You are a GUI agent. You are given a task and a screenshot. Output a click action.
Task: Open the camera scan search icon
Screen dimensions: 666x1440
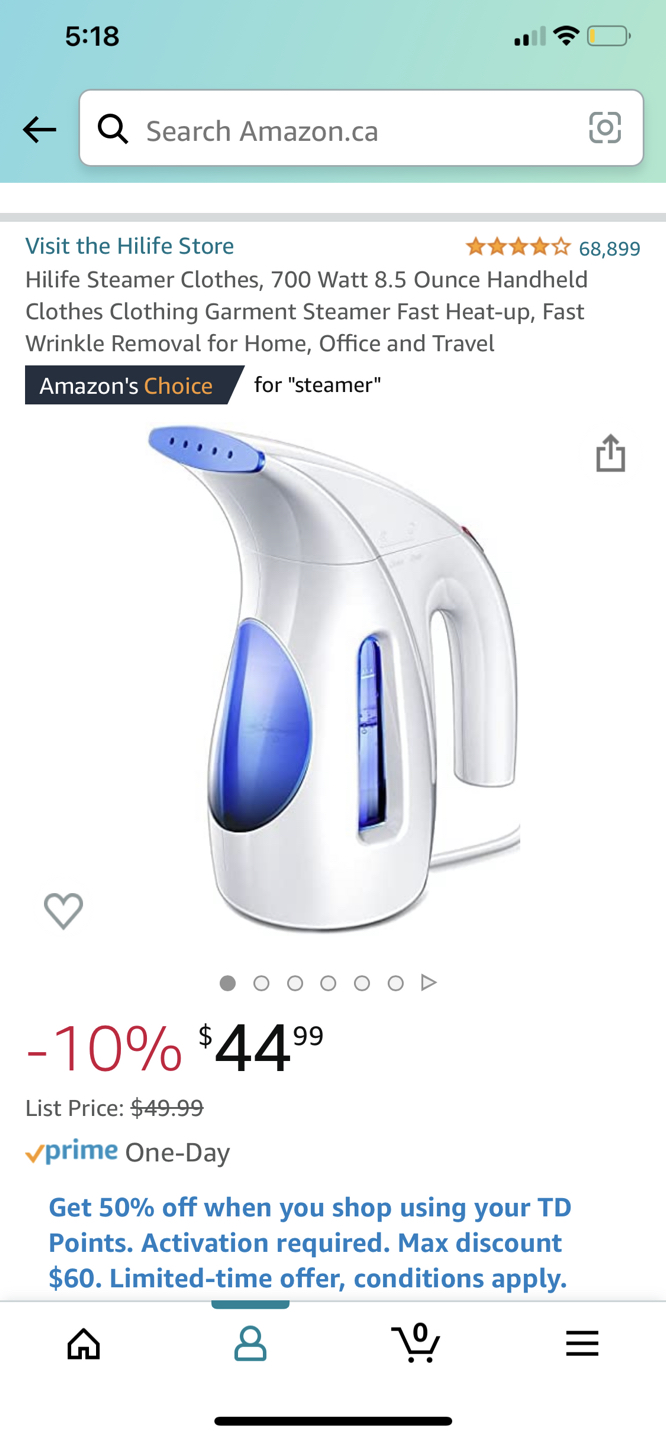tap(604, 128)
